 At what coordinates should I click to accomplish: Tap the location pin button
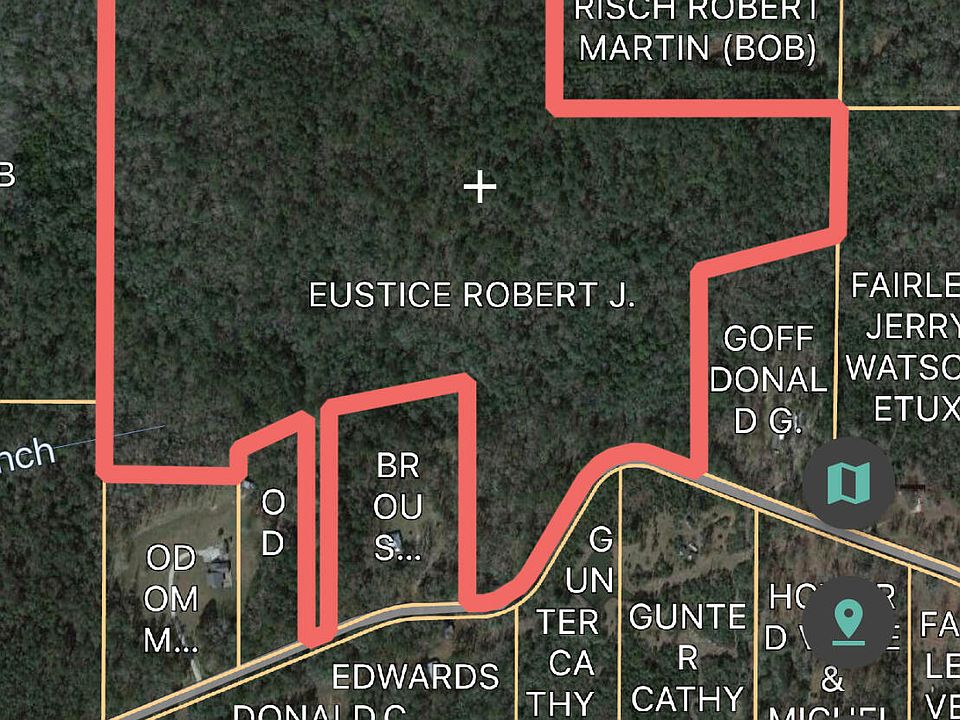(x=849, y=621)
